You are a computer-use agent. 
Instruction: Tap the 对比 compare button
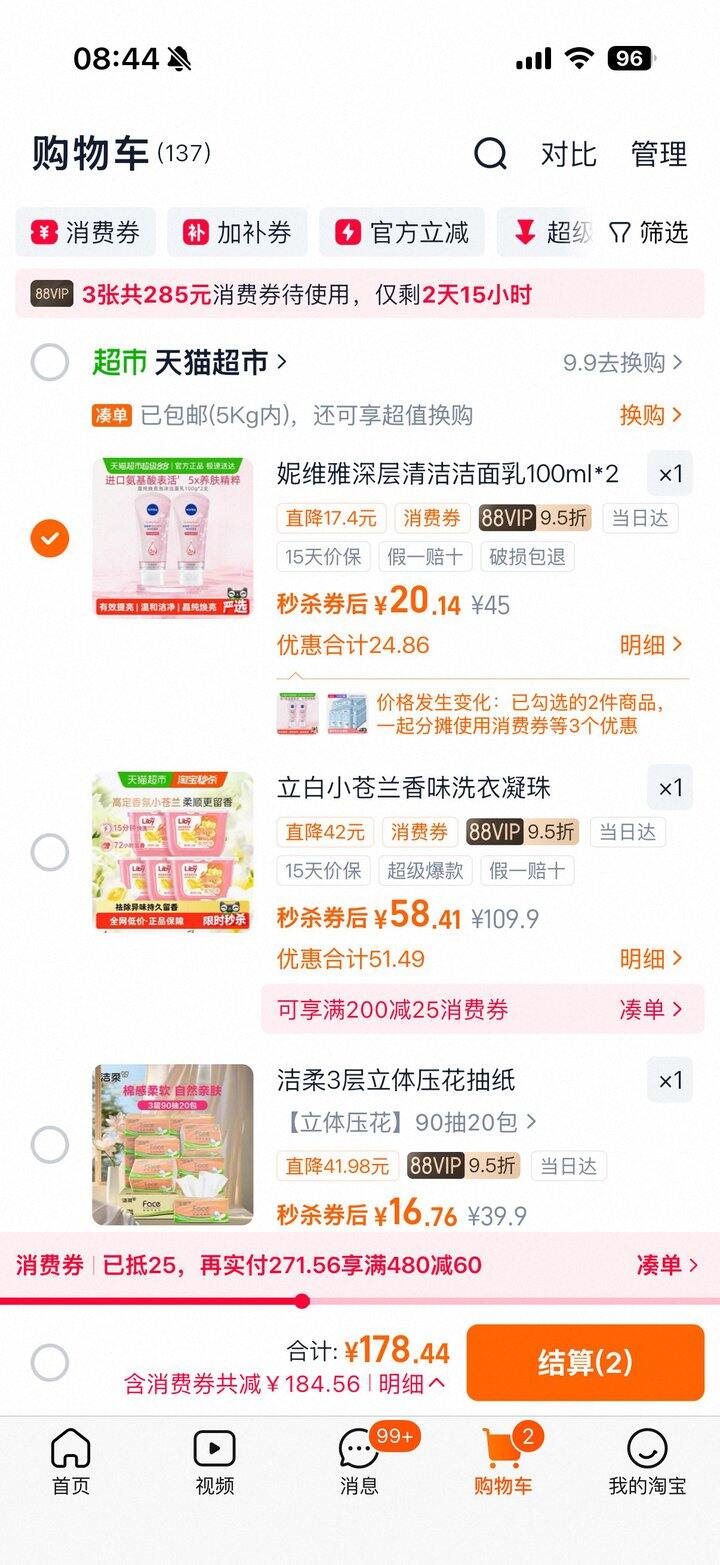(x=568, y=154)
